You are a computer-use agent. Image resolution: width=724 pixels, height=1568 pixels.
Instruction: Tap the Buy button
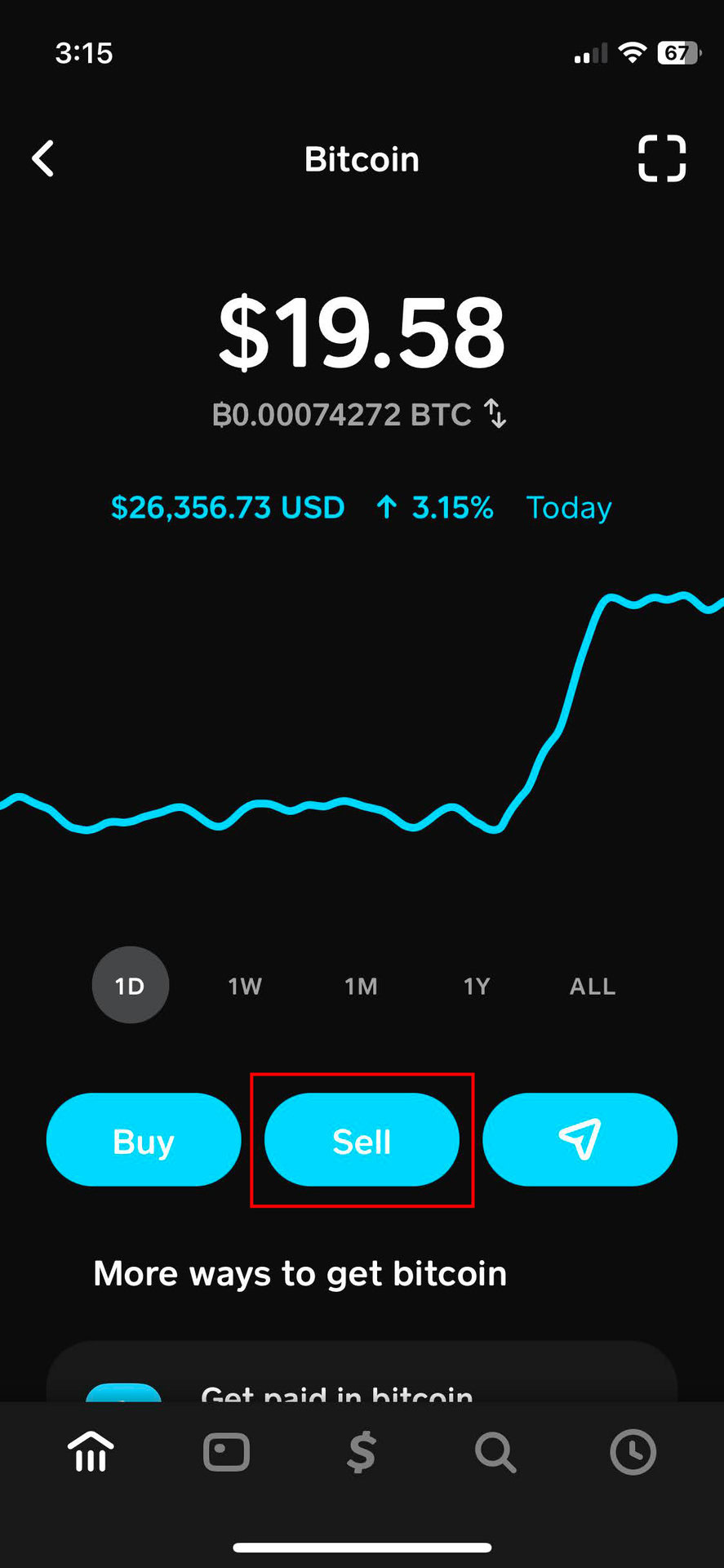coord(144,1140)
